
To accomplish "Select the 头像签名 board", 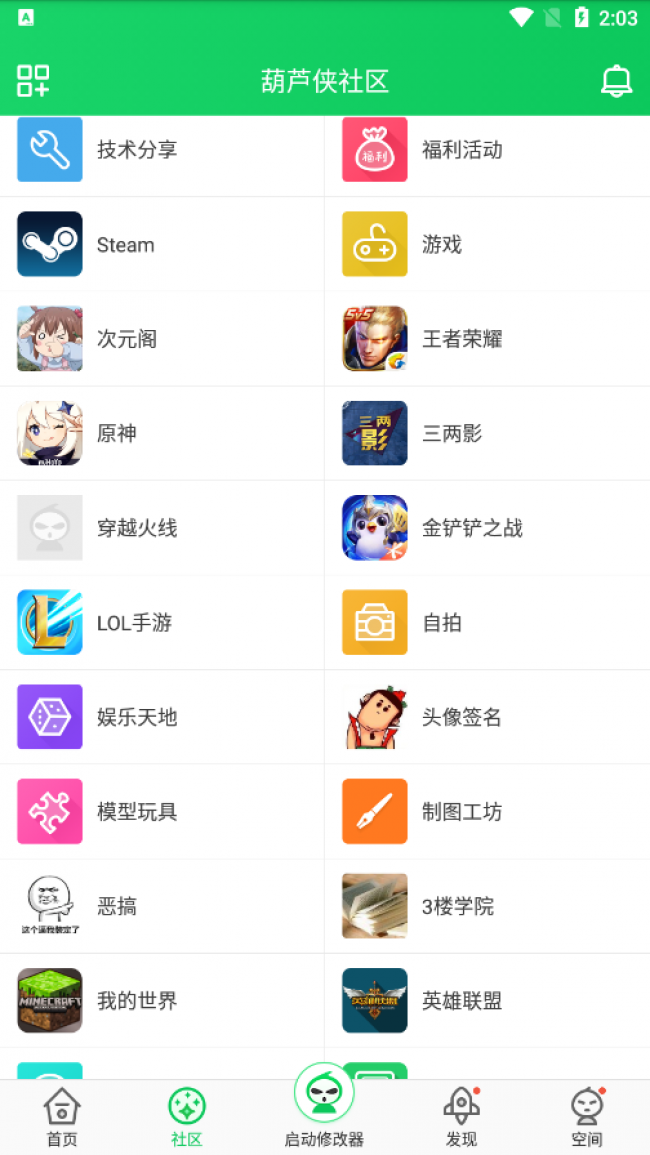I will click(x=461, y=717).
